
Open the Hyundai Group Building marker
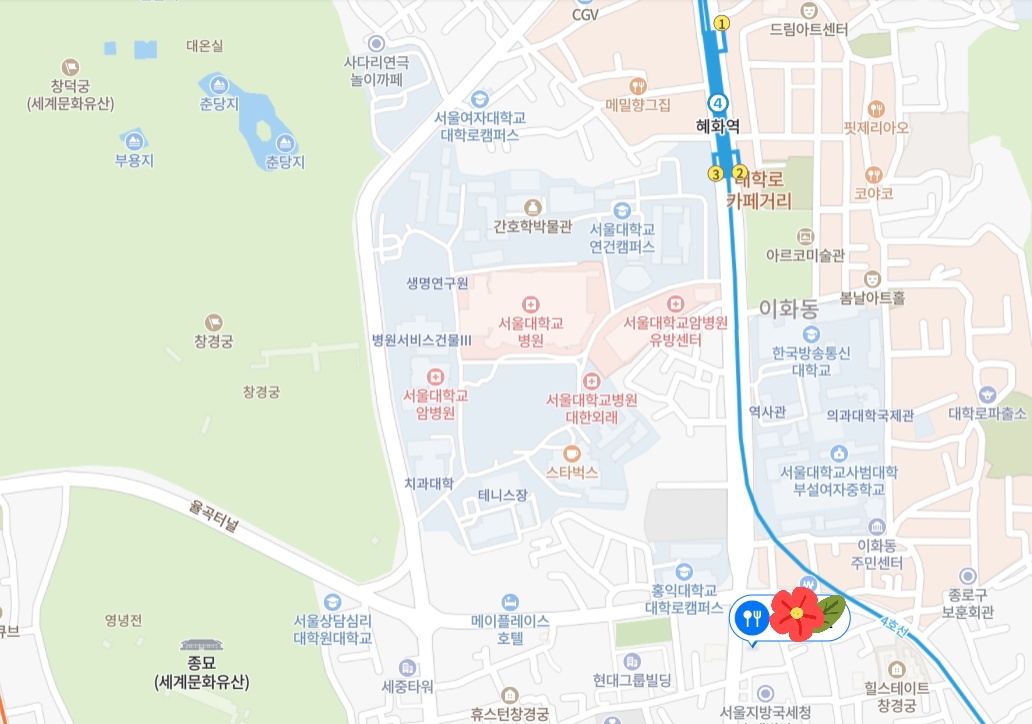pyautogui.click(x=631, y=662)
